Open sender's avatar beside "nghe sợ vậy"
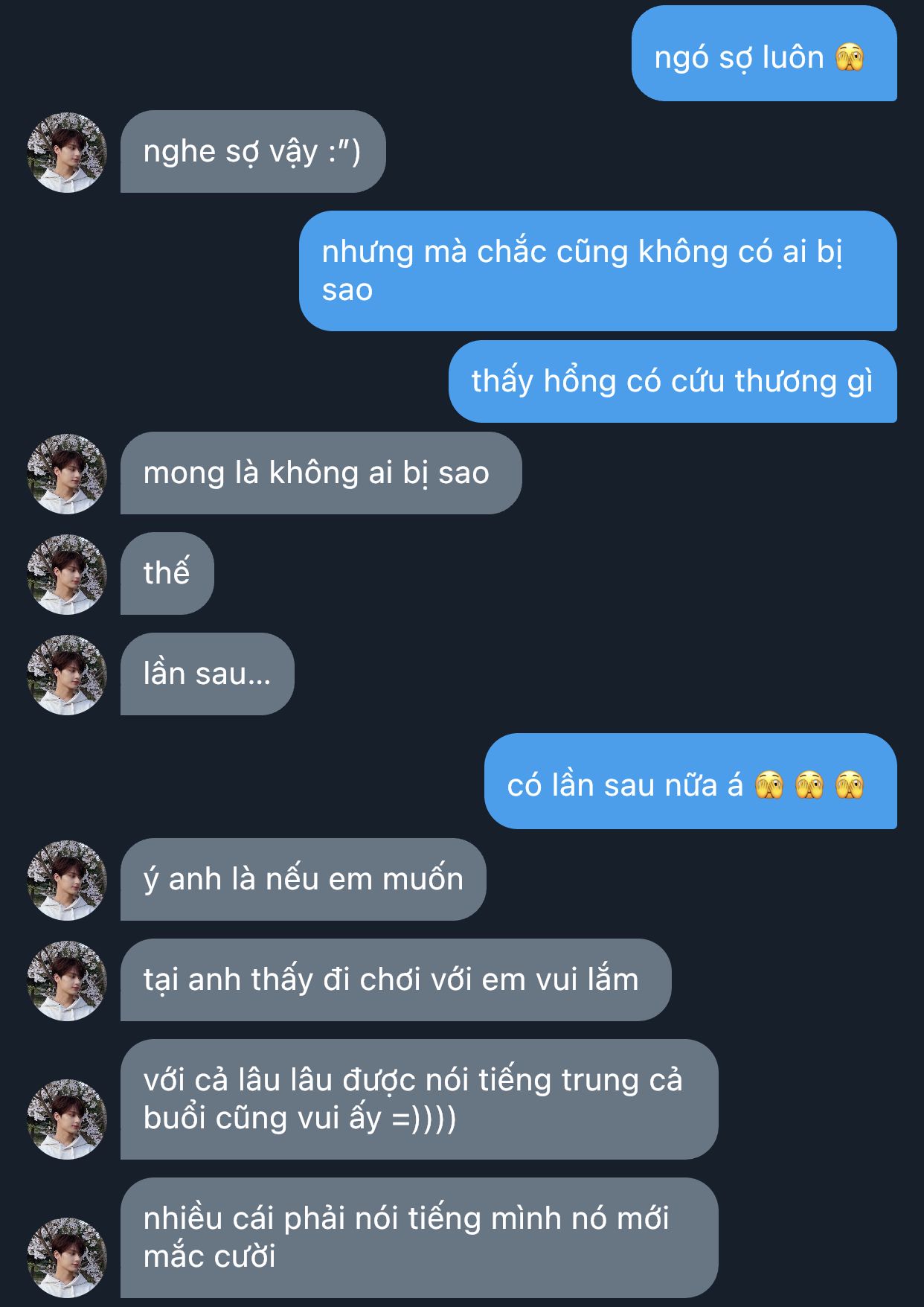The height and width of the screenshot is (1307, 924). pos(67,153)
